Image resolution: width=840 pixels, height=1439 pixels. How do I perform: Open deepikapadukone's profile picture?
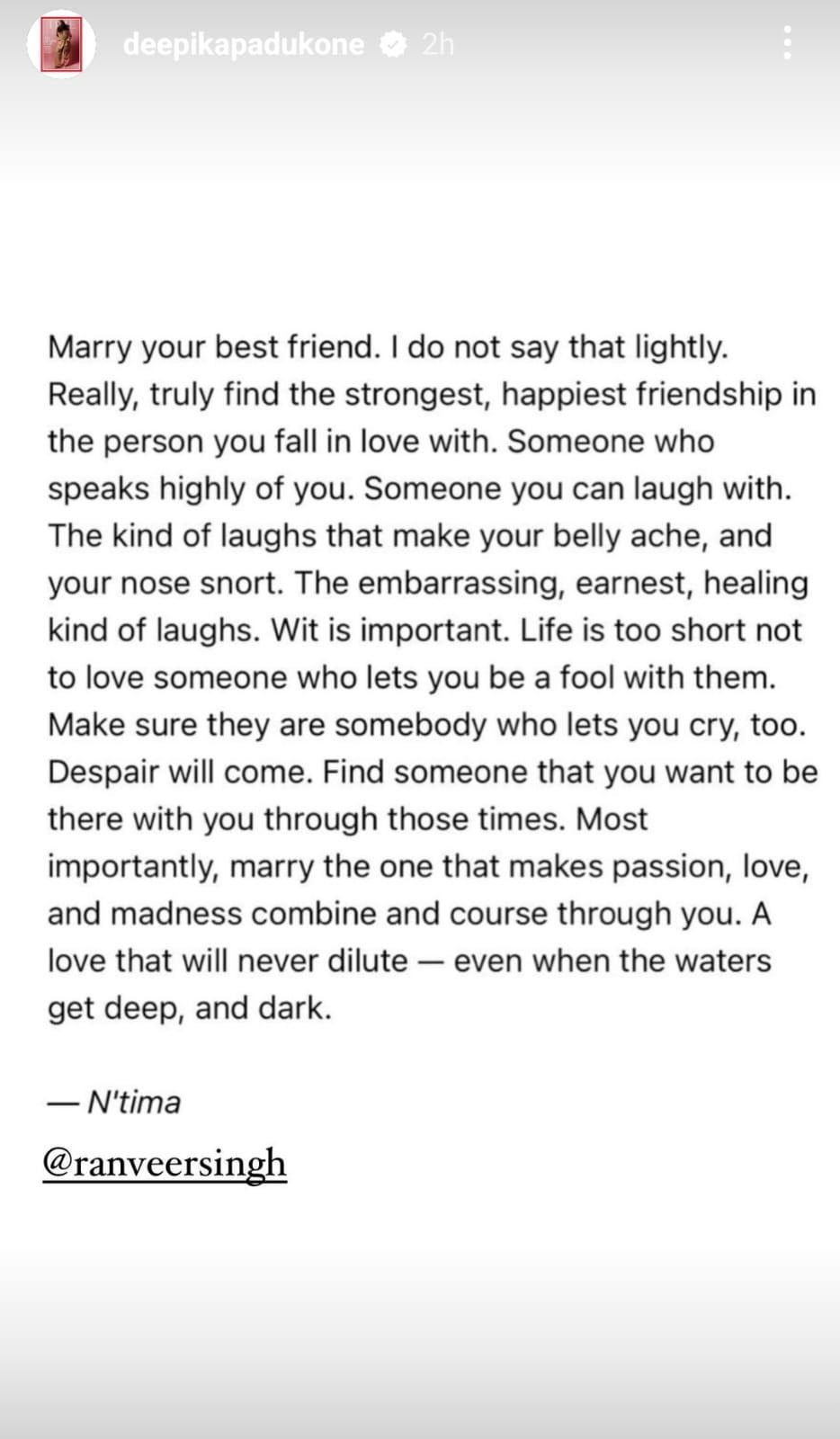click(61, 44)
